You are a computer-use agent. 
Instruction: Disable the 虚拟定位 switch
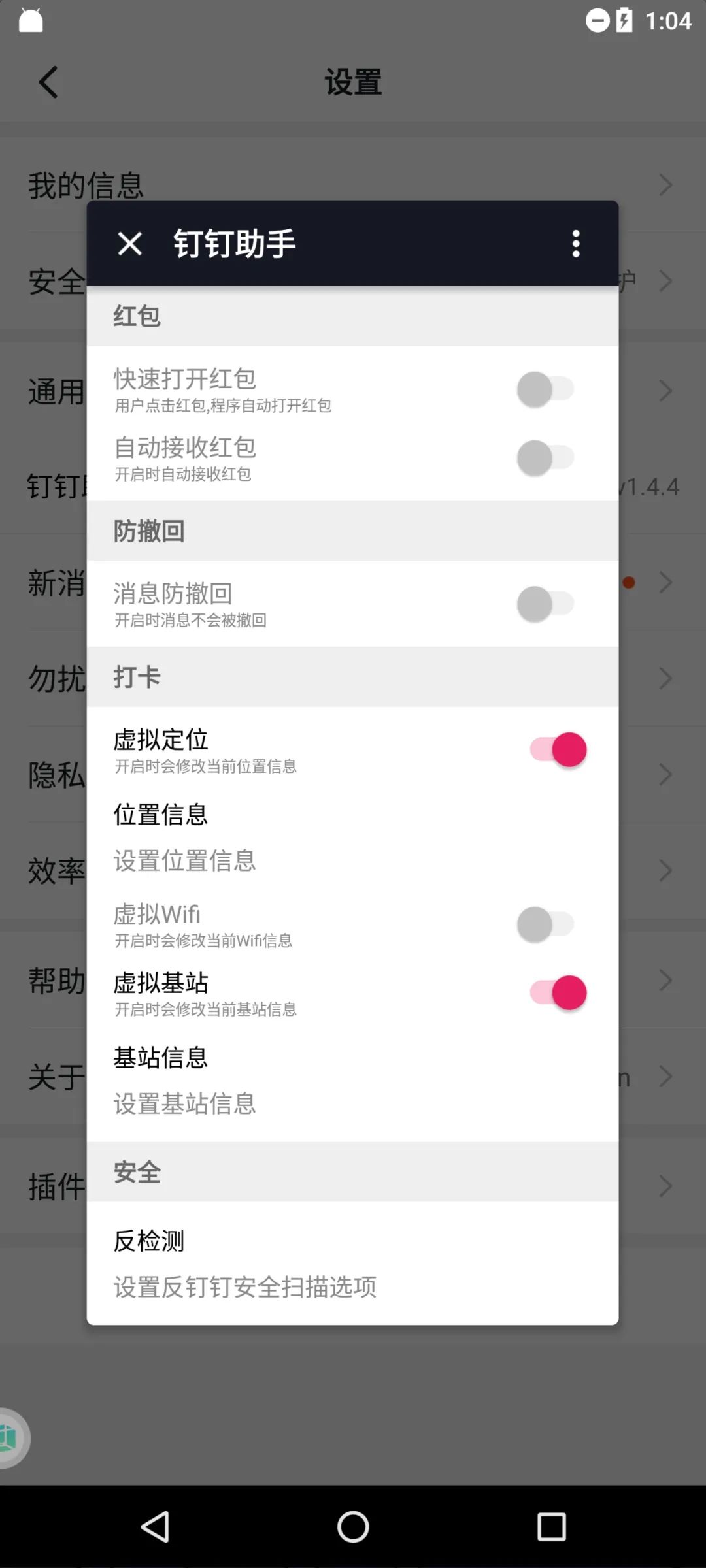point(558,749)
